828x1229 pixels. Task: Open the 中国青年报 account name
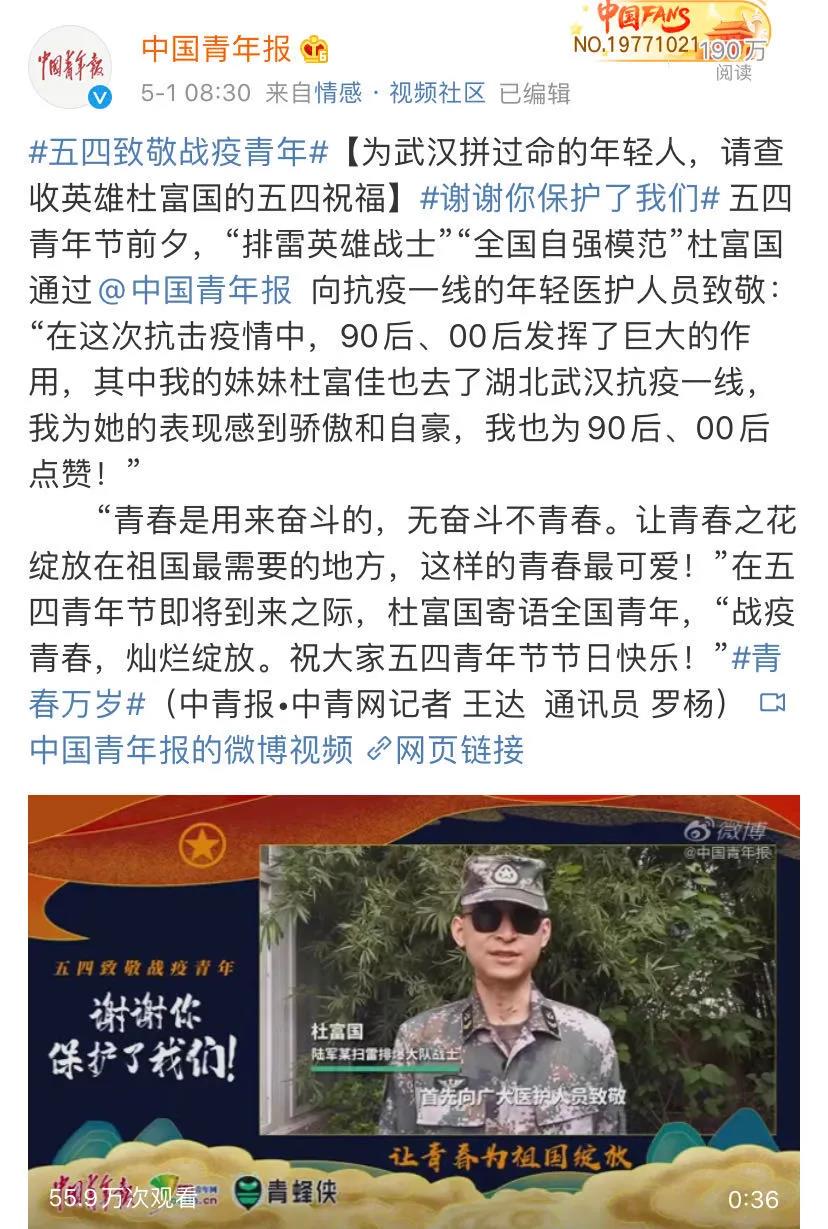click(x=216, y=48)
